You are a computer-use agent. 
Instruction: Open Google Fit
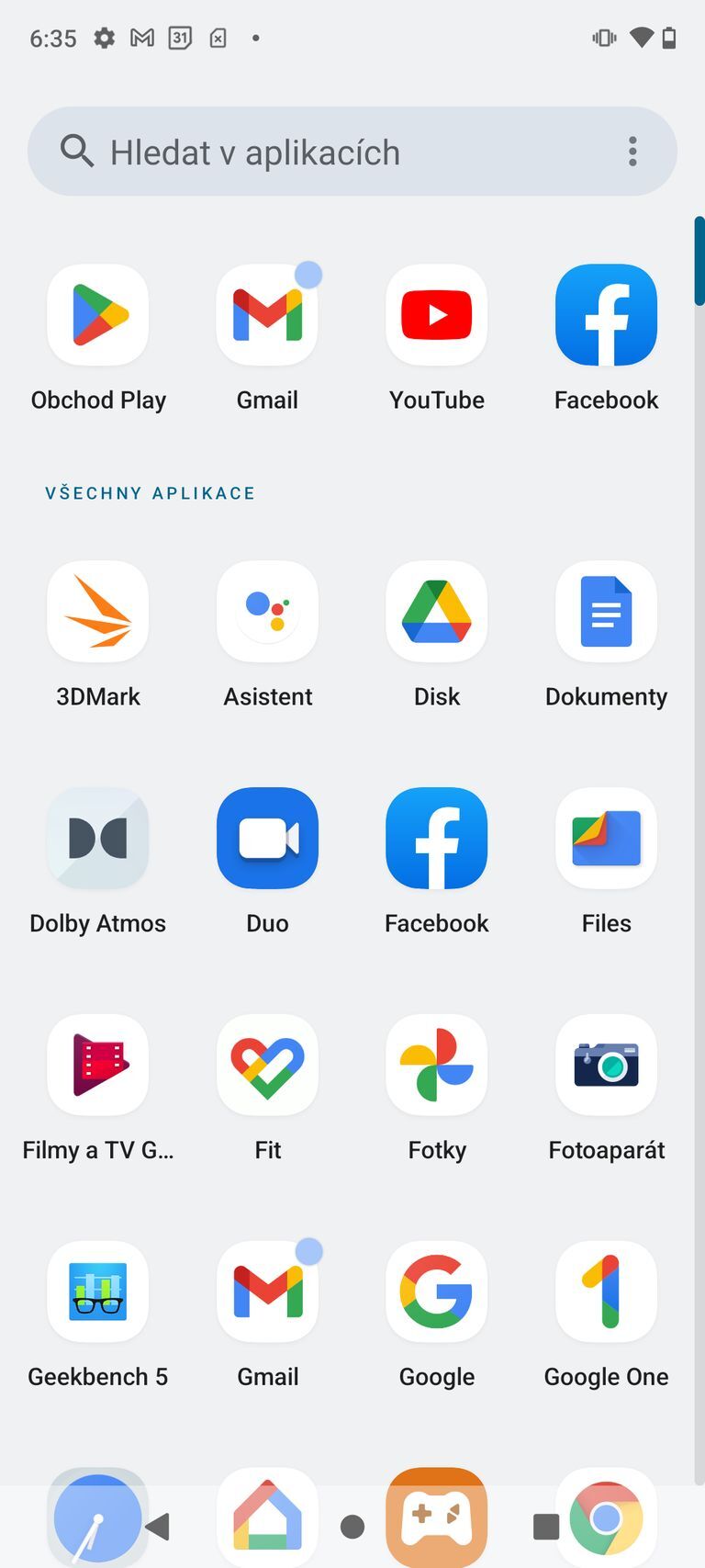coord(267,1065)
